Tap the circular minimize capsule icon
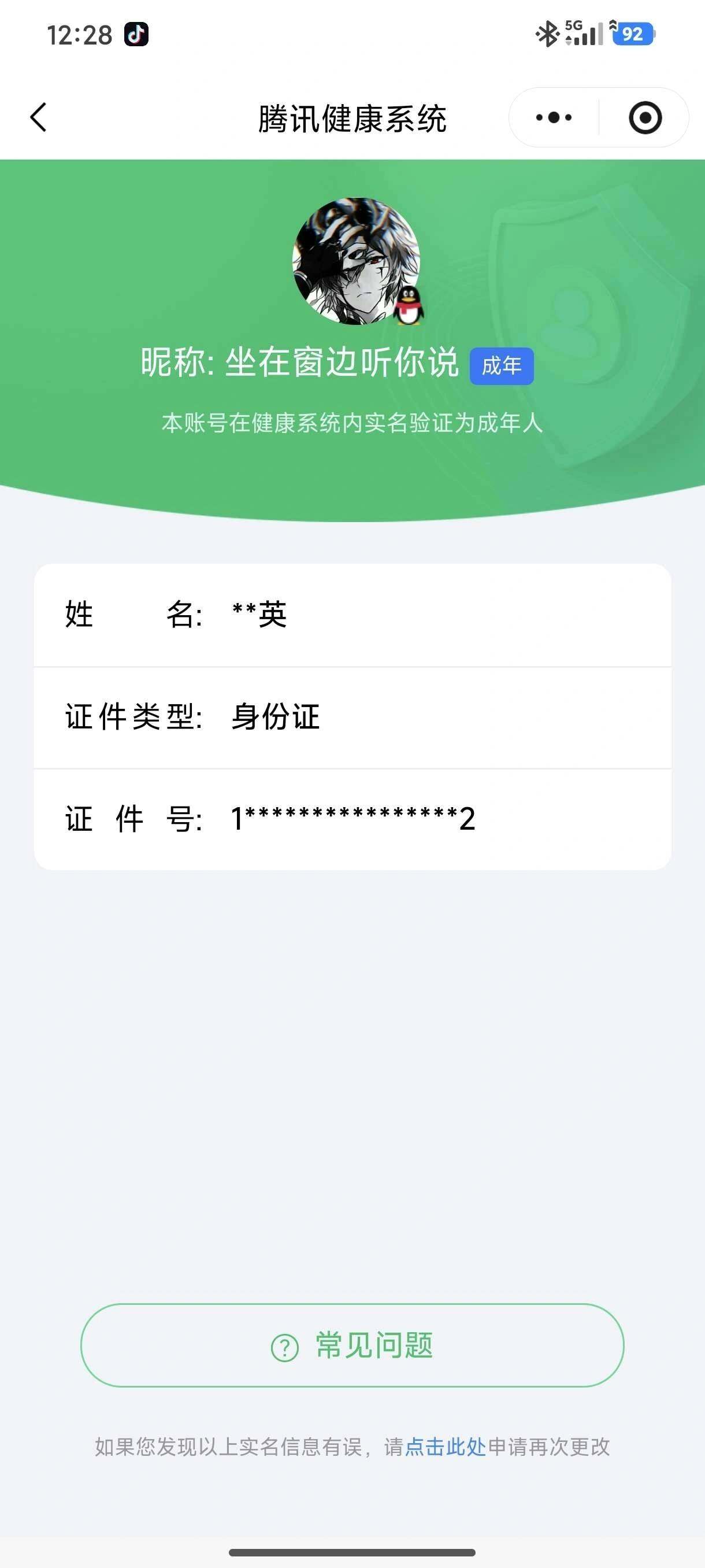 (x=646, y=117)
